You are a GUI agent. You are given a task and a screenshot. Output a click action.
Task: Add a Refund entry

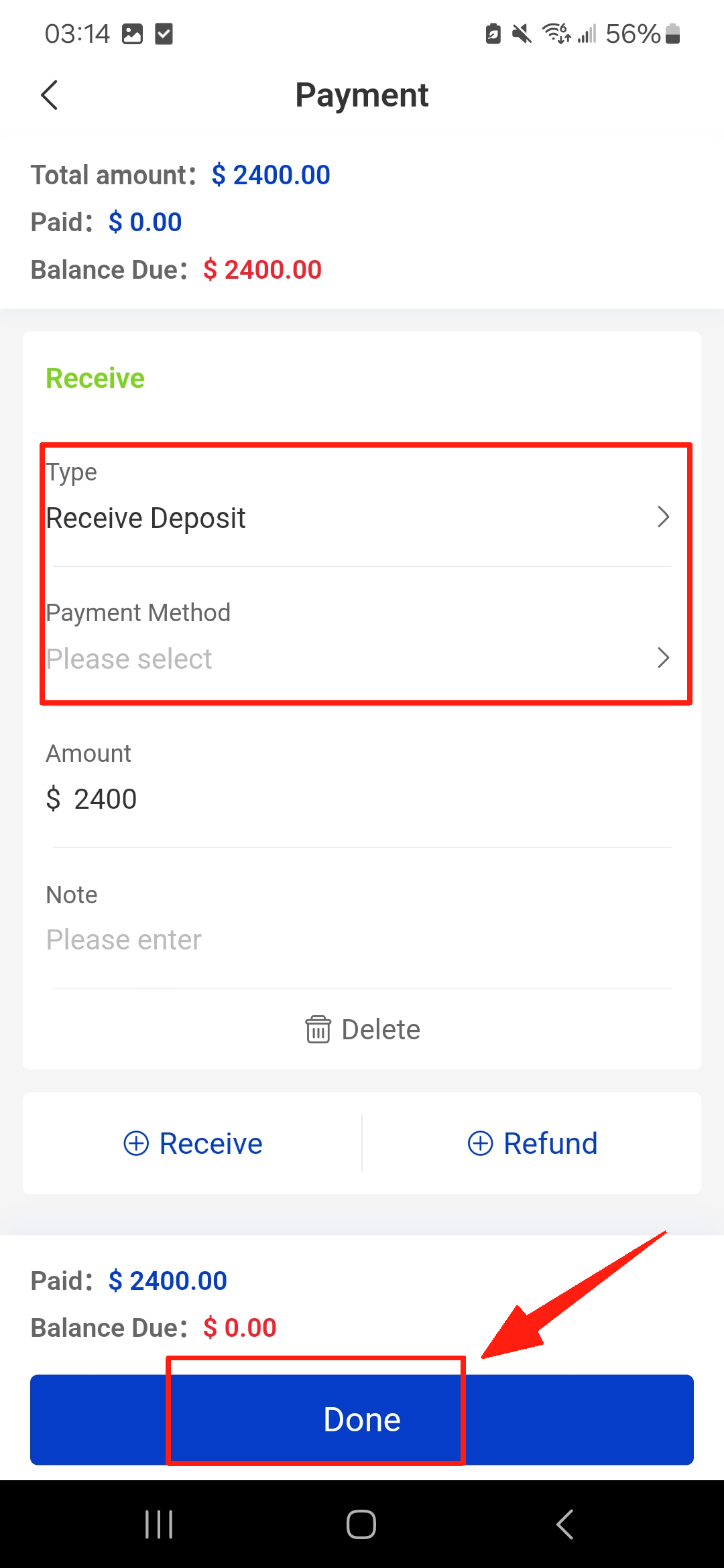tap(532, 1143)
